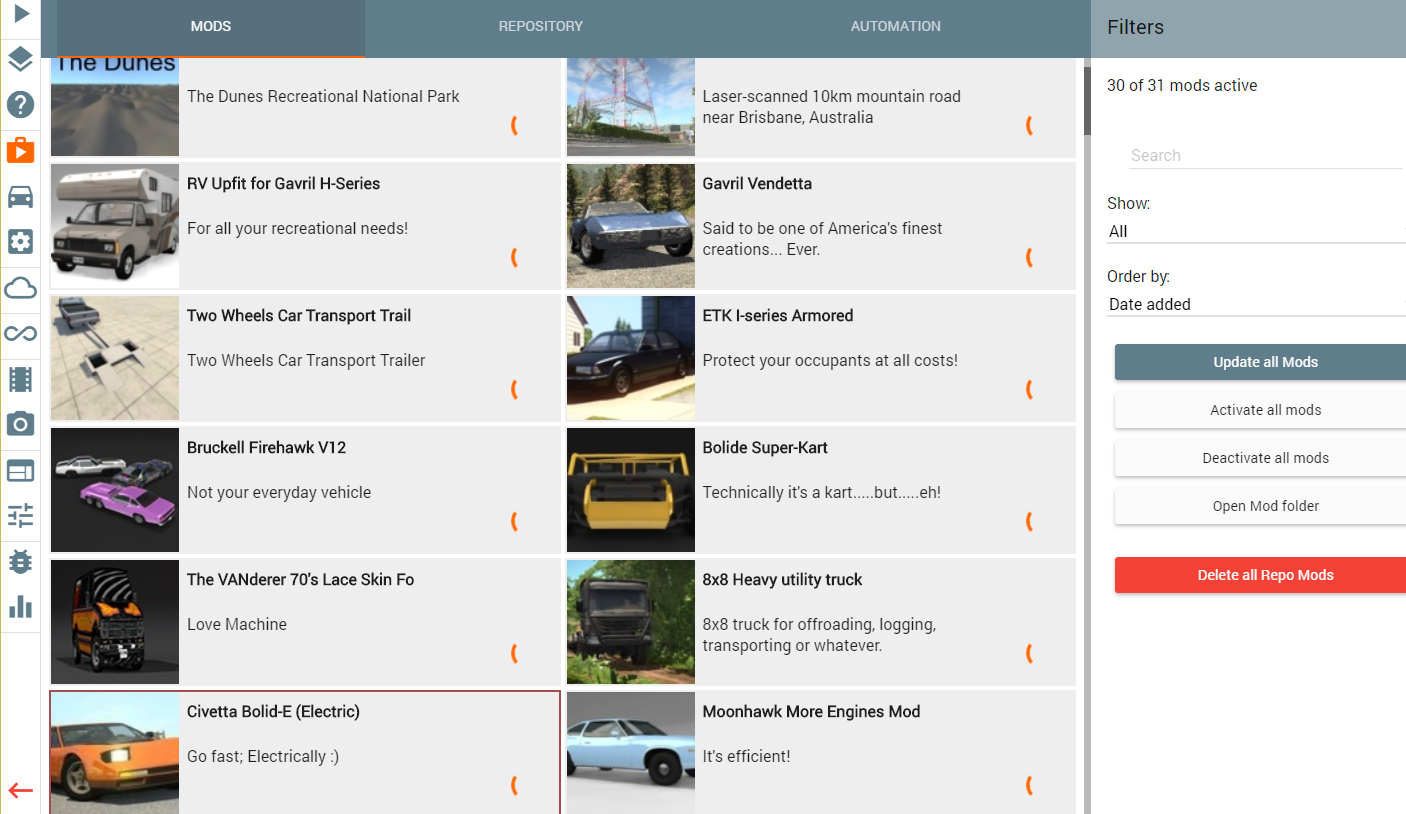1406x814 pixels.
Task: Tap Update all Mods button
Action: tap(1264, 362)
